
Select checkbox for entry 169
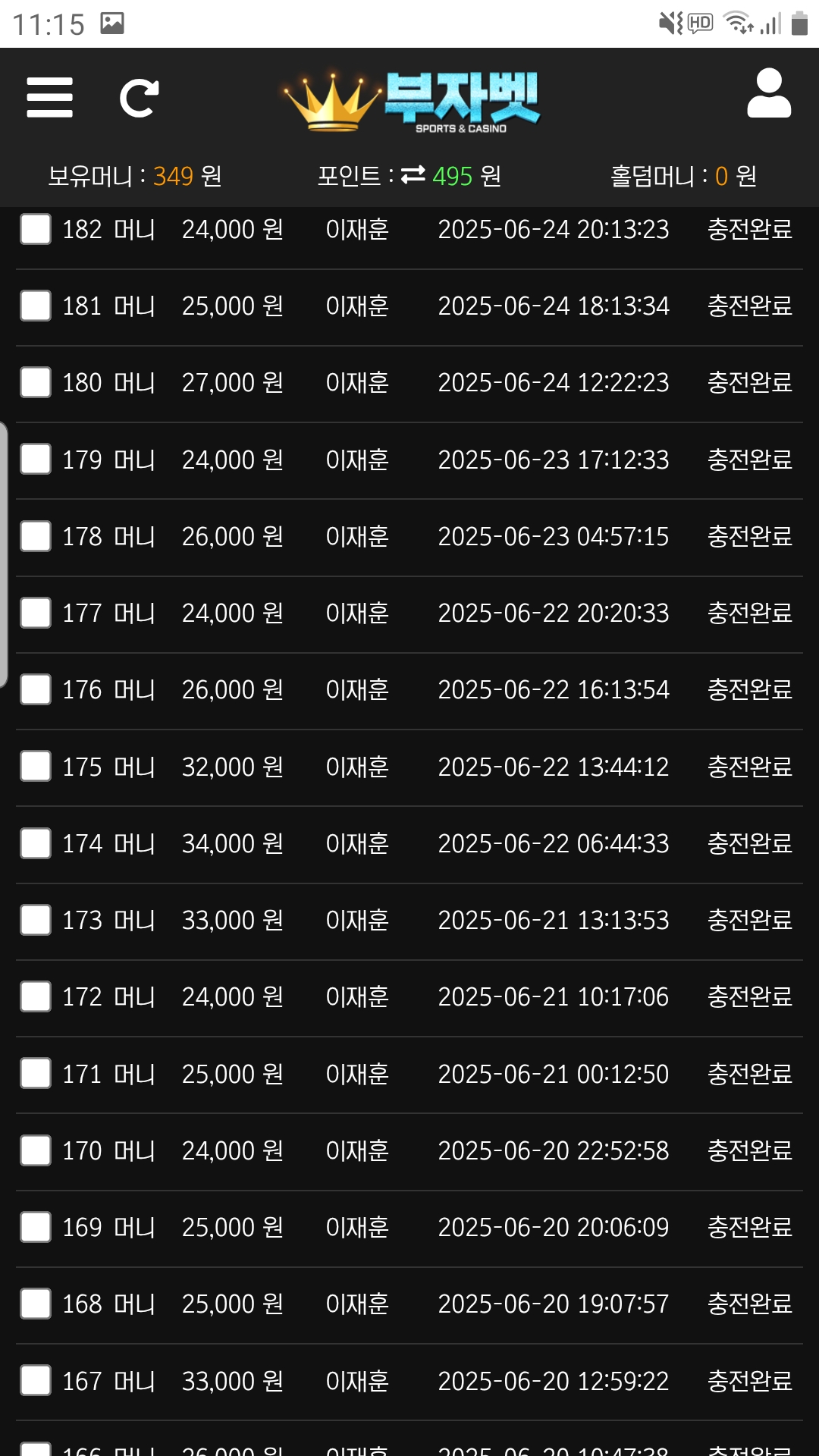pos(36,1227)
